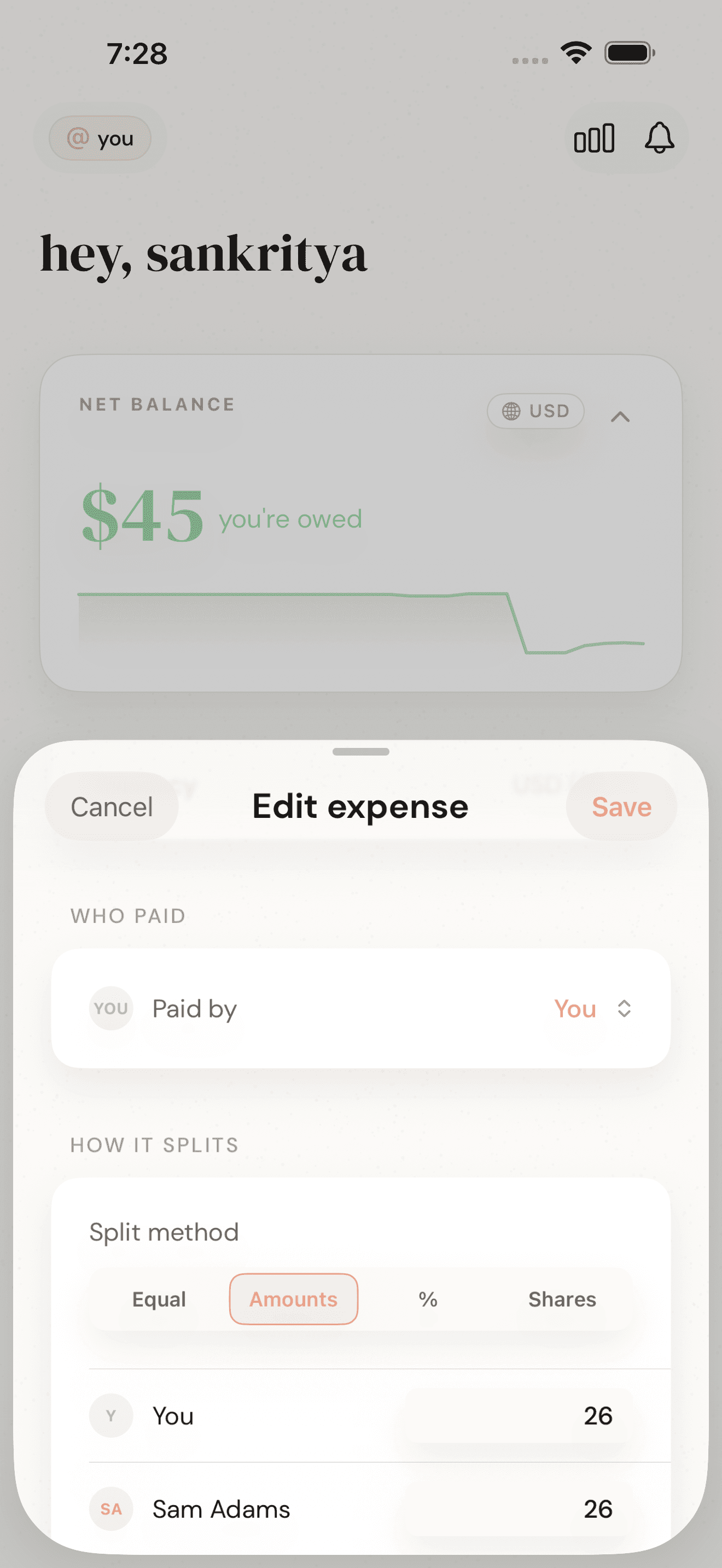Open the Paid by payer picker

coord(361,1009)
